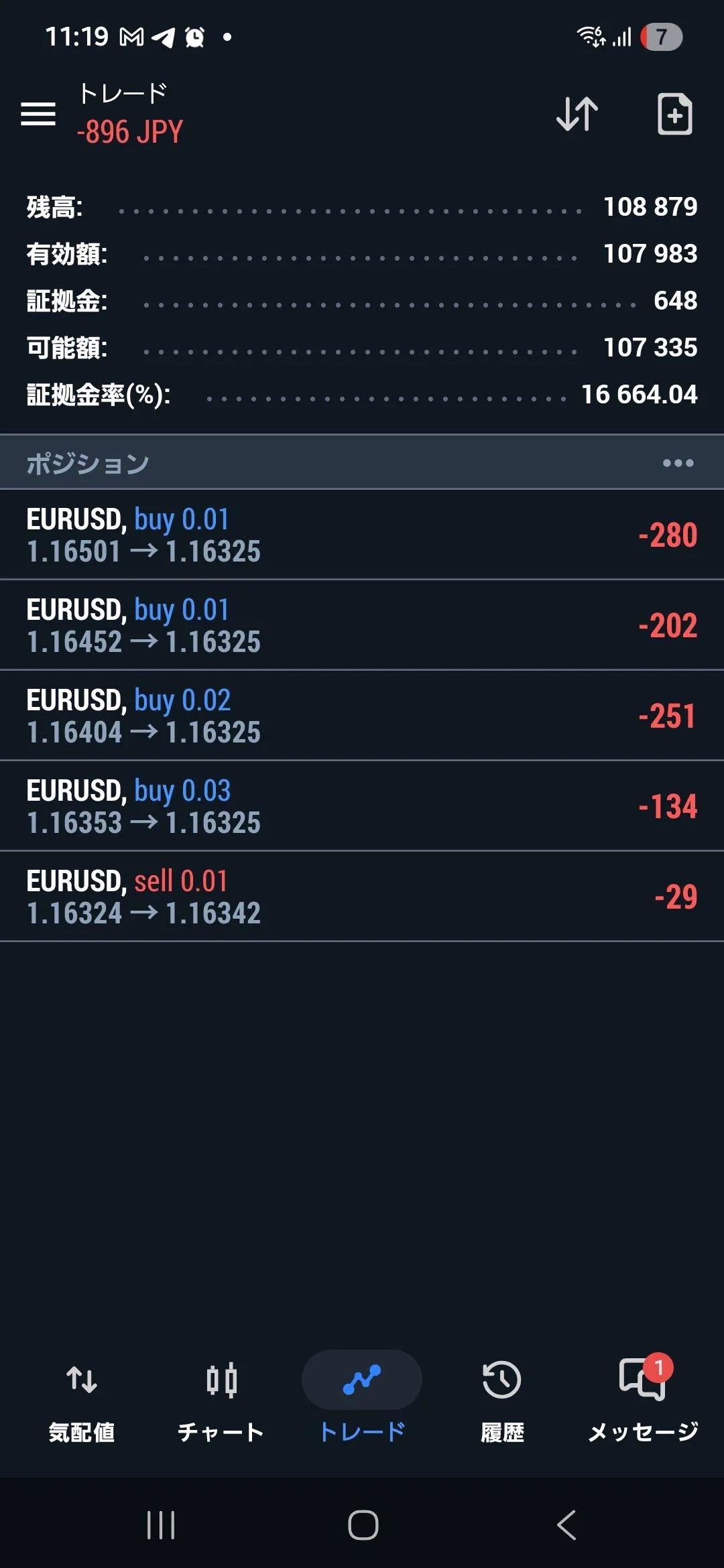Screen dimensions: 724x1568
Task: Open the EURUSD buy 0.01 position at 1.16501
Action: click(x=362, y=535)
